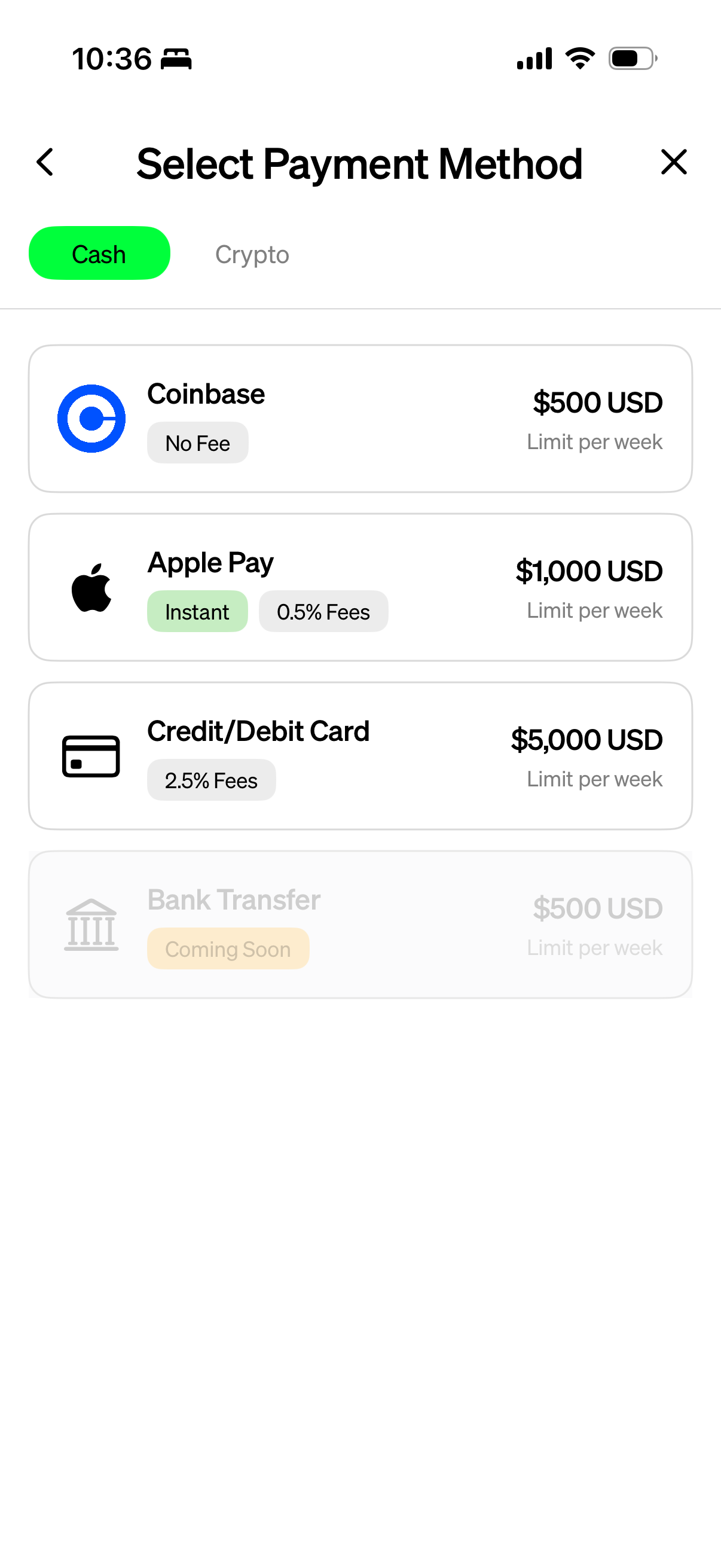Close the Select Payment Method screen
Screen dimensions: 721x1568
(x=674, y=163)
